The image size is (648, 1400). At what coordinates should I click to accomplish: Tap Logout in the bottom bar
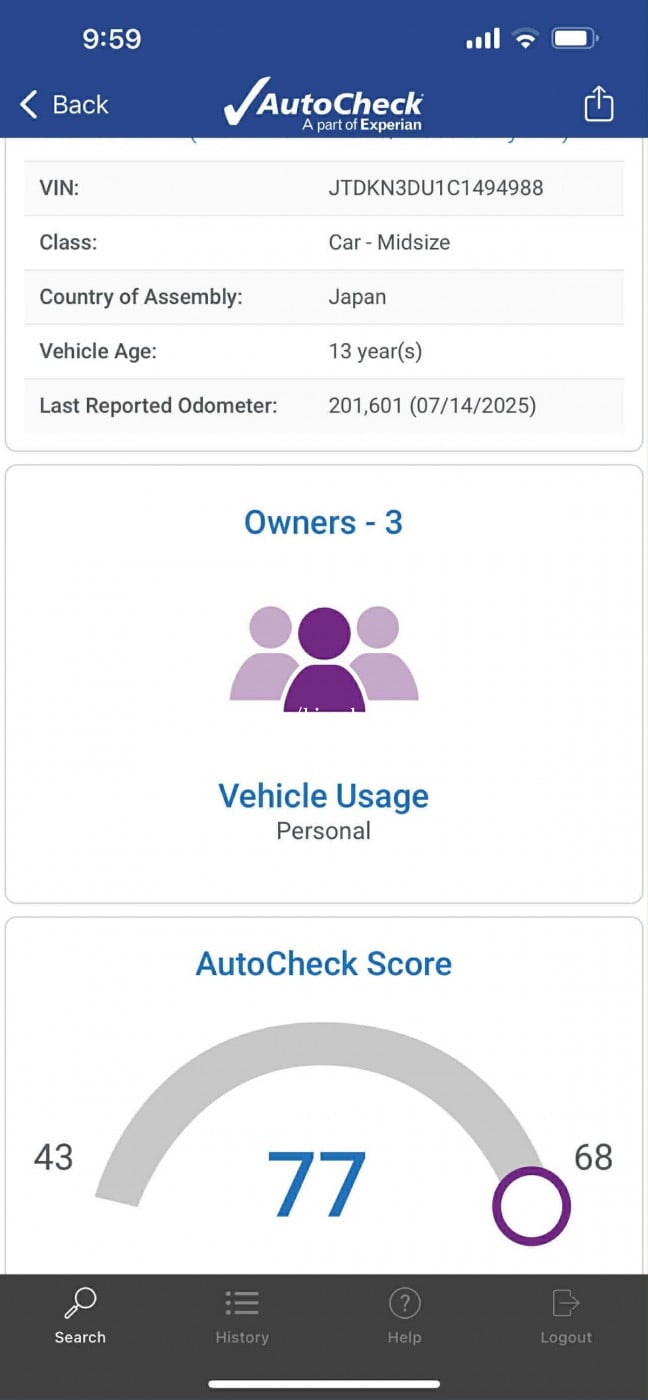click(566, 1316)
